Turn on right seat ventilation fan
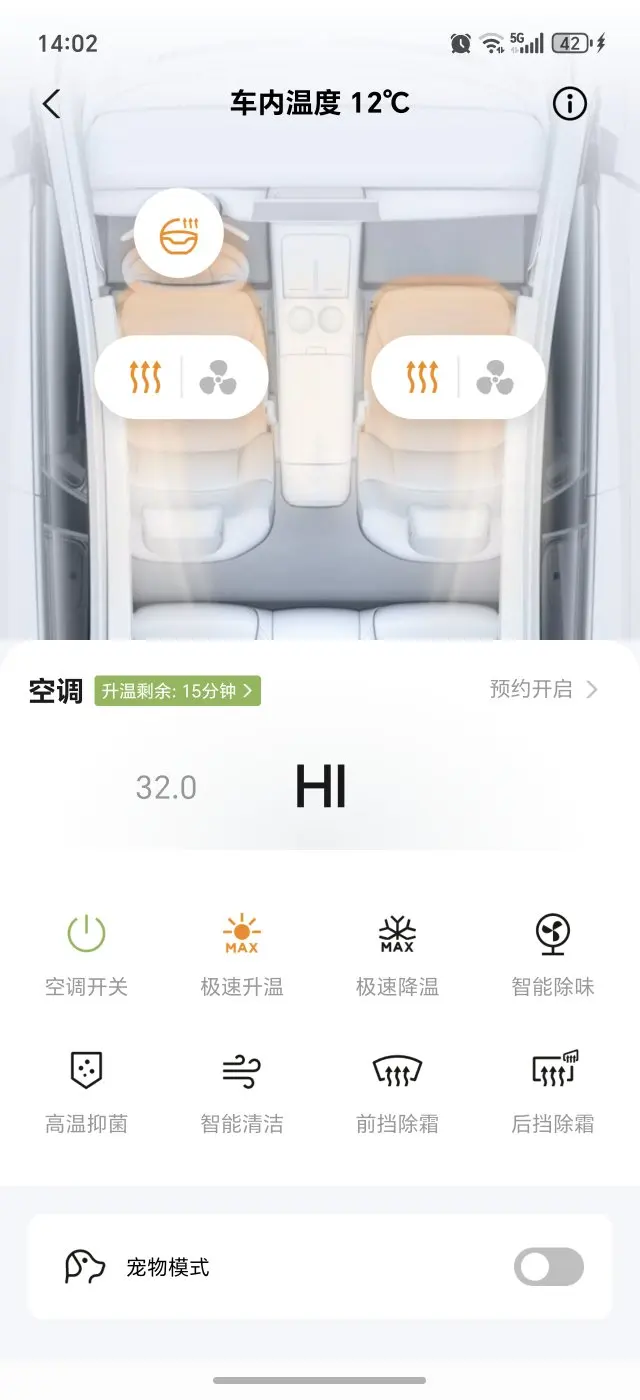The width and height of the screenshot is (640, 1400). point(495,378)
